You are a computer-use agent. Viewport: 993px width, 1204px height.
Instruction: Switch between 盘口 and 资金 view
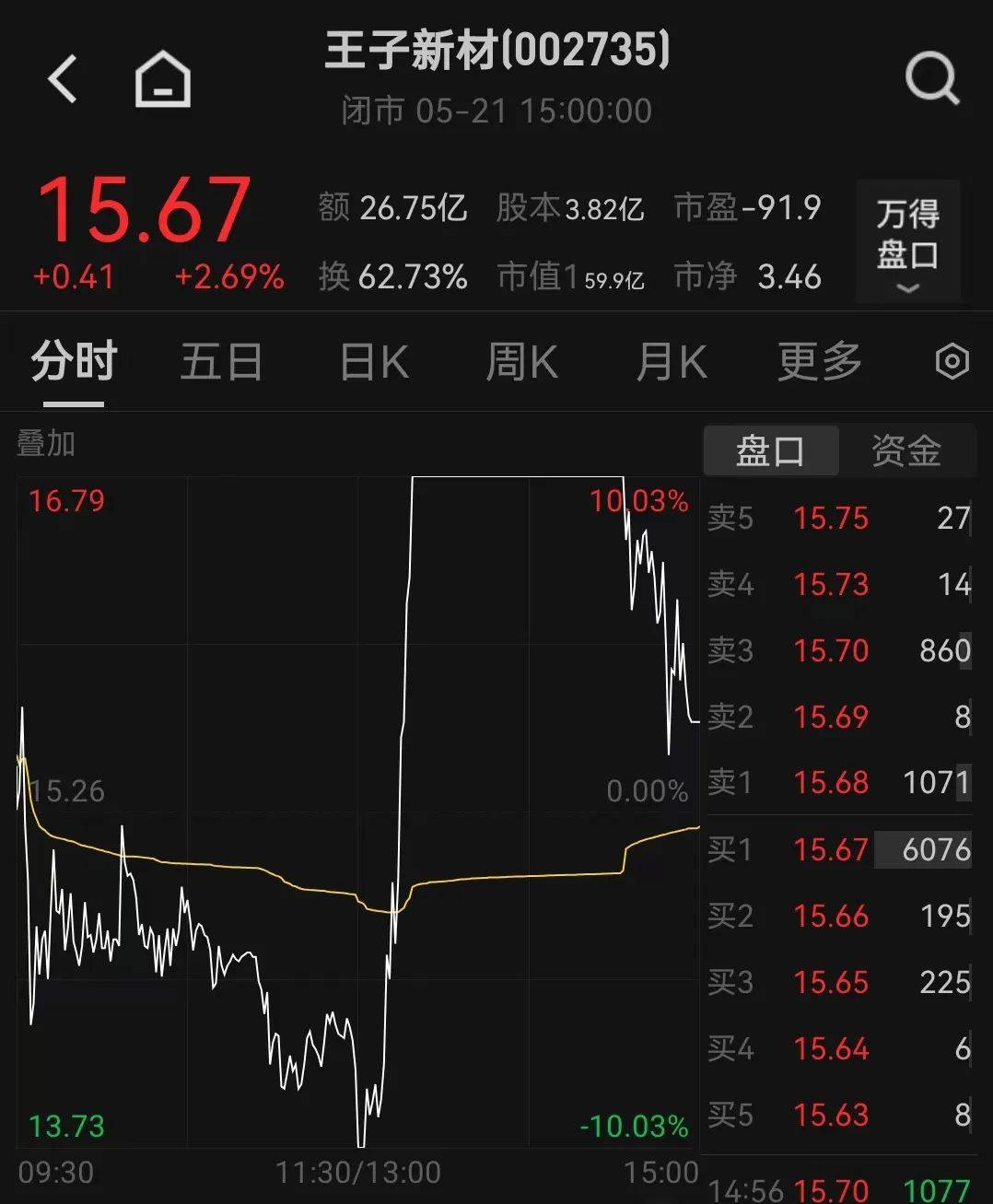(771, 450)
